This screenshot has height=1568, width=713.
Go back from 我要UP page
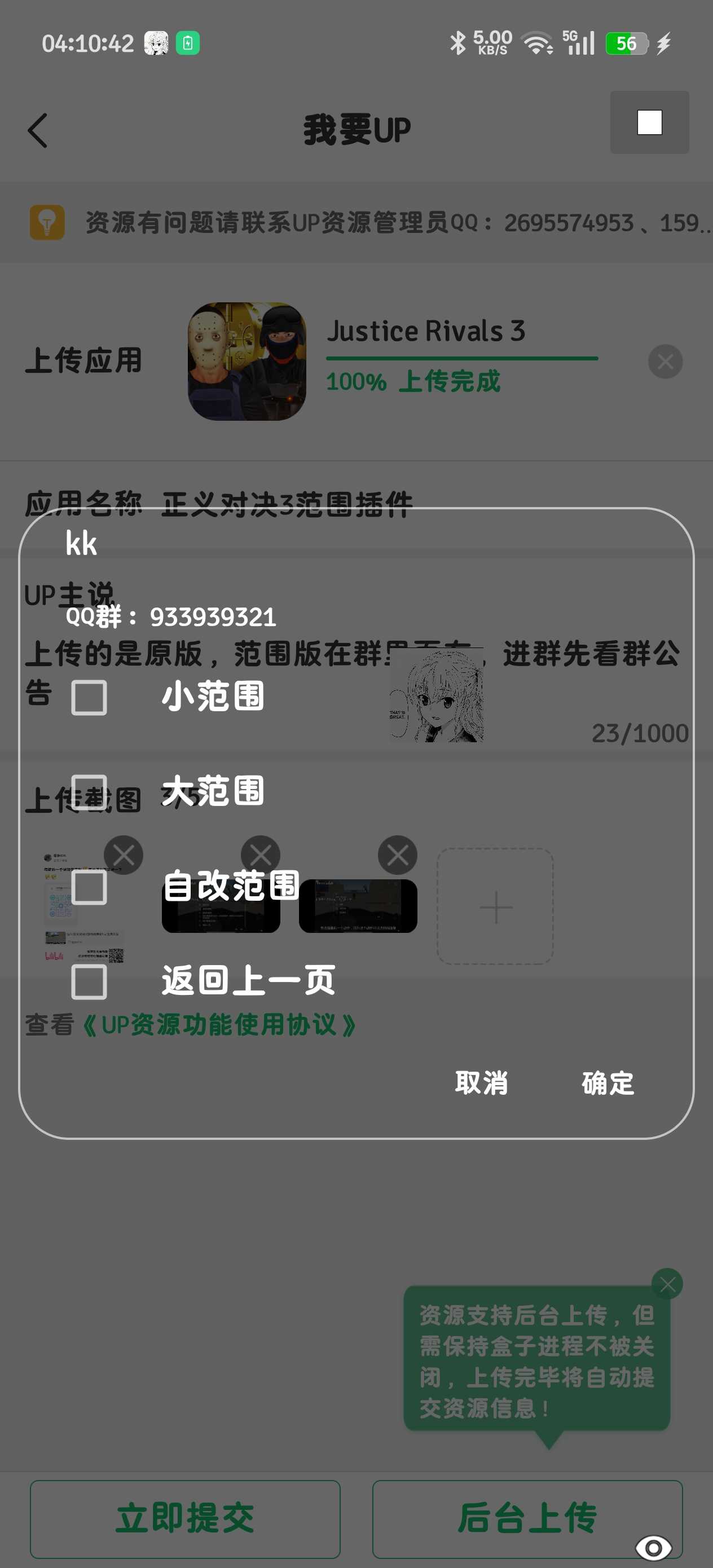38,130
